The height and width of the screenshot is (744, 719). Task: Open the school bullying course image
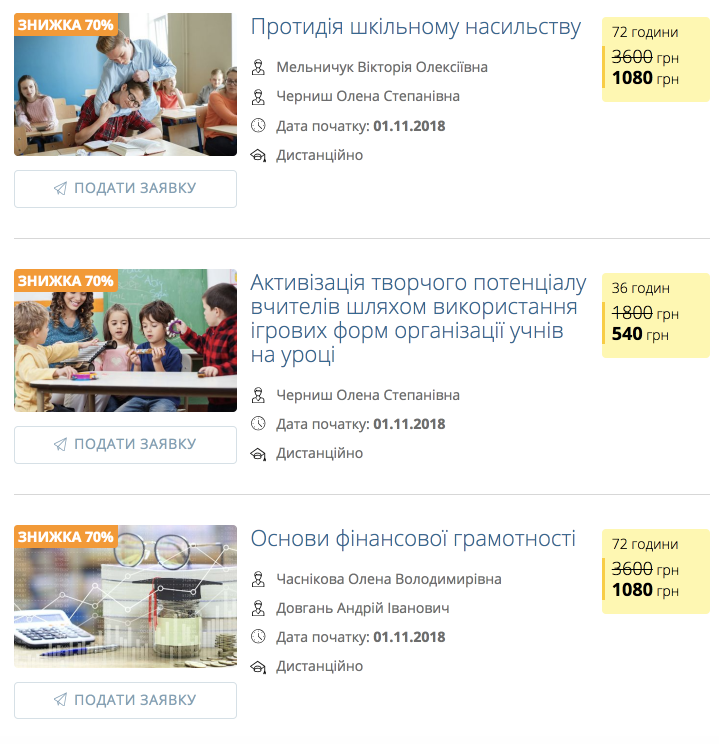point(125,85)
